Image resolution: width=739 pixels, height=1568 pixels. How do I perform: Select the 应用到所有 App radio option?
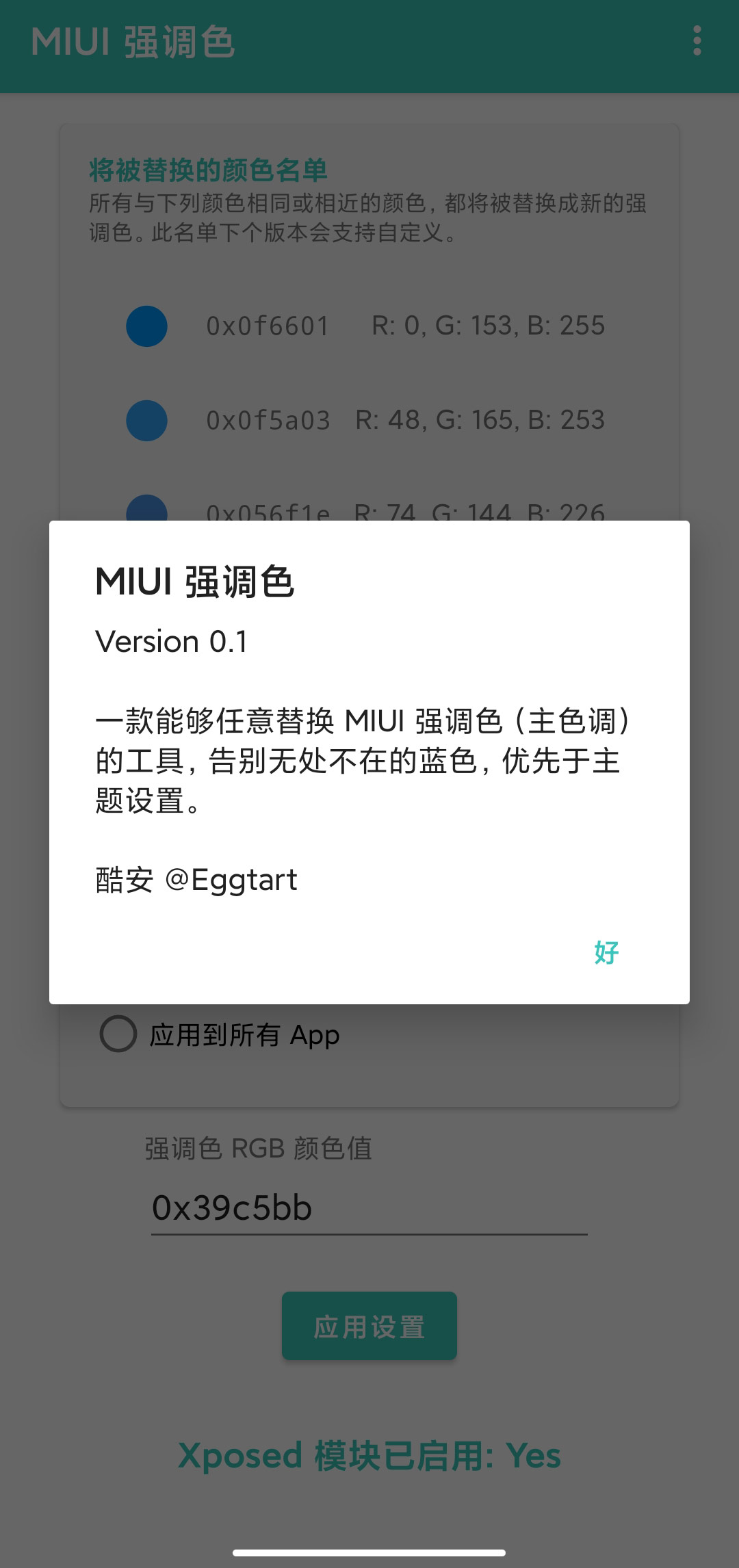[x=220, y=1034]
